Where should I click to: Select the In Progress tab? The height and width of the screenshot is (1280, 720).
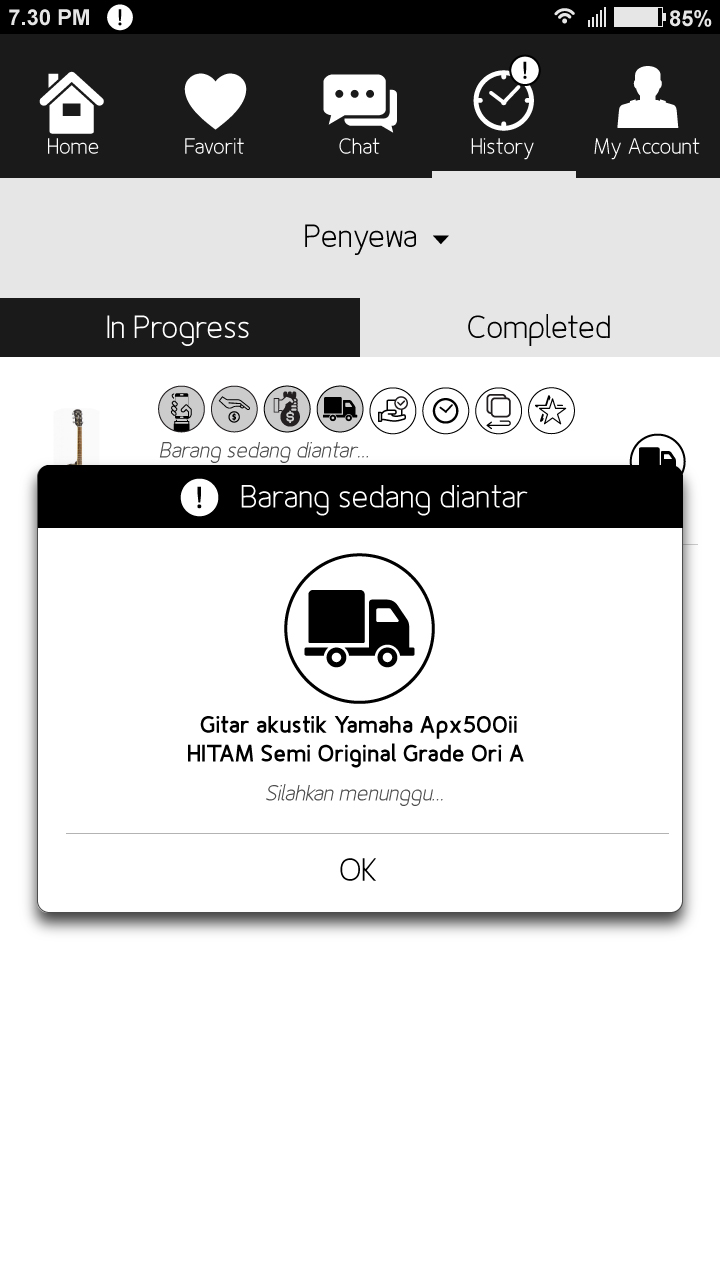click(178, 327)
